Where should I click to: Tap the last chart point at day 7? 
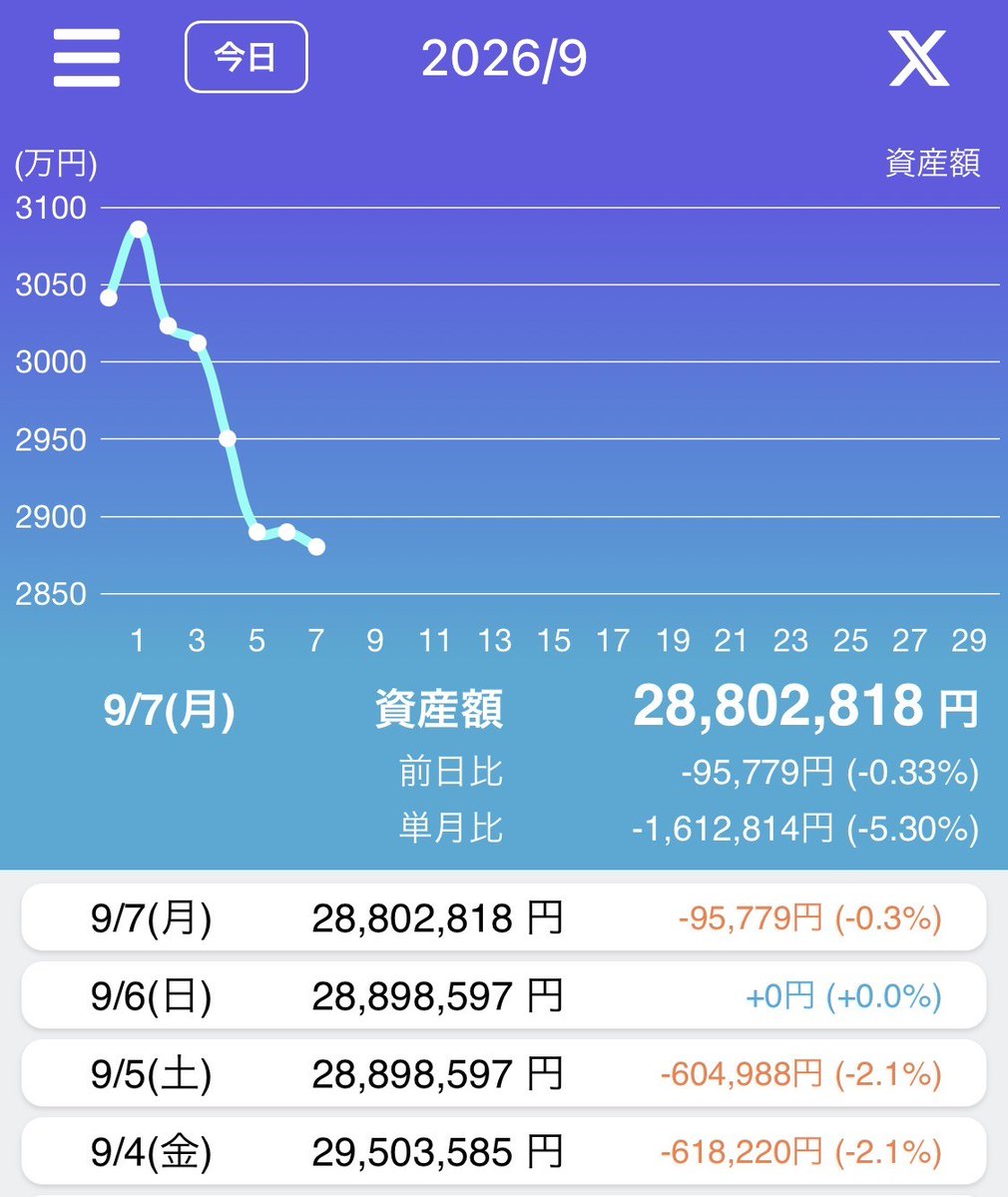(316, 547)
